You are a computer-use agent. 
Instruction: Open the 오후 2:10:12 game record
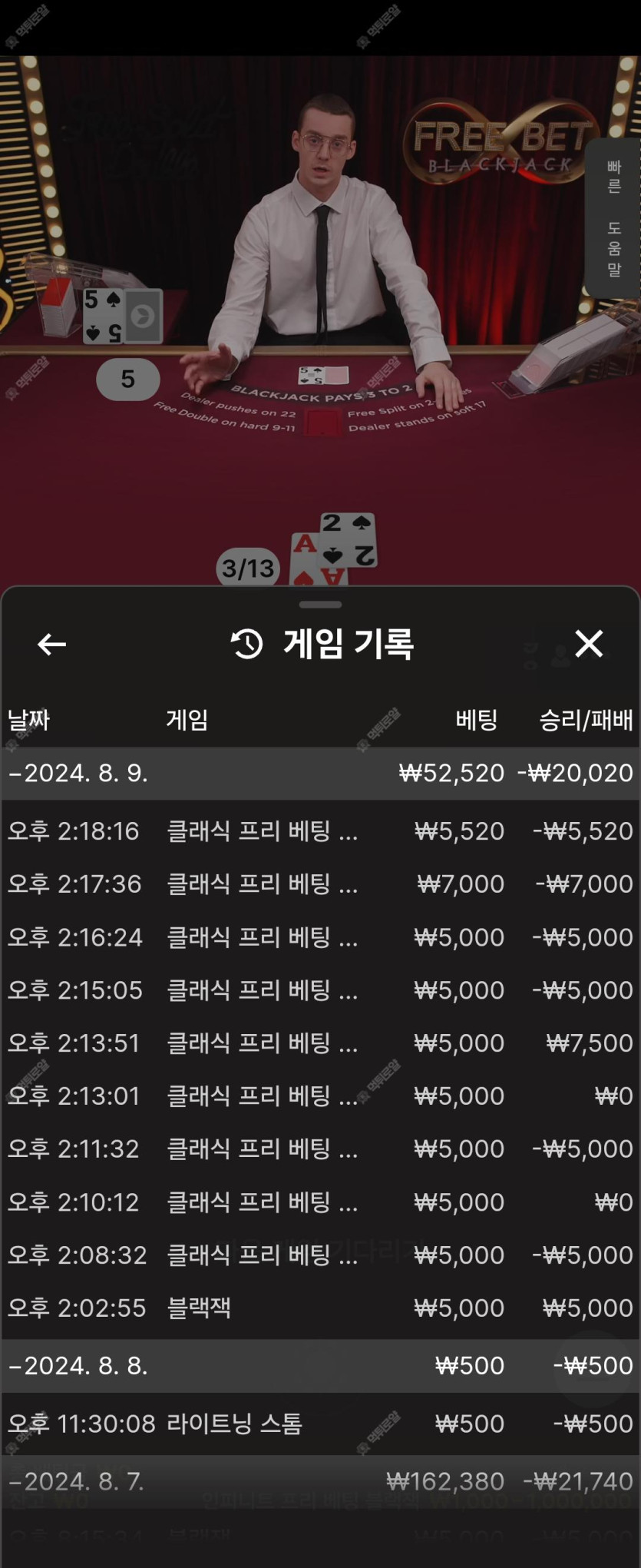tap(320, 1202)
